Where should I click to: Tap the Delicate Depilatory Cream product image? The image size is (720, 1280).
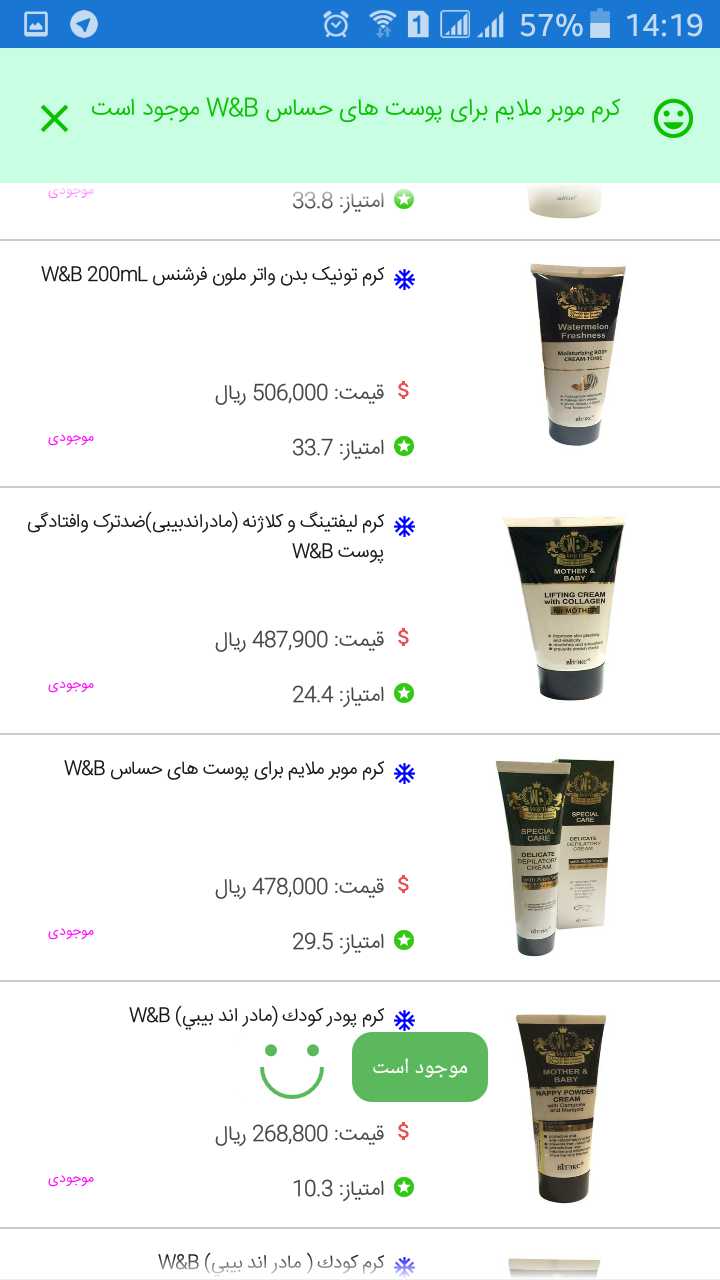555,857
